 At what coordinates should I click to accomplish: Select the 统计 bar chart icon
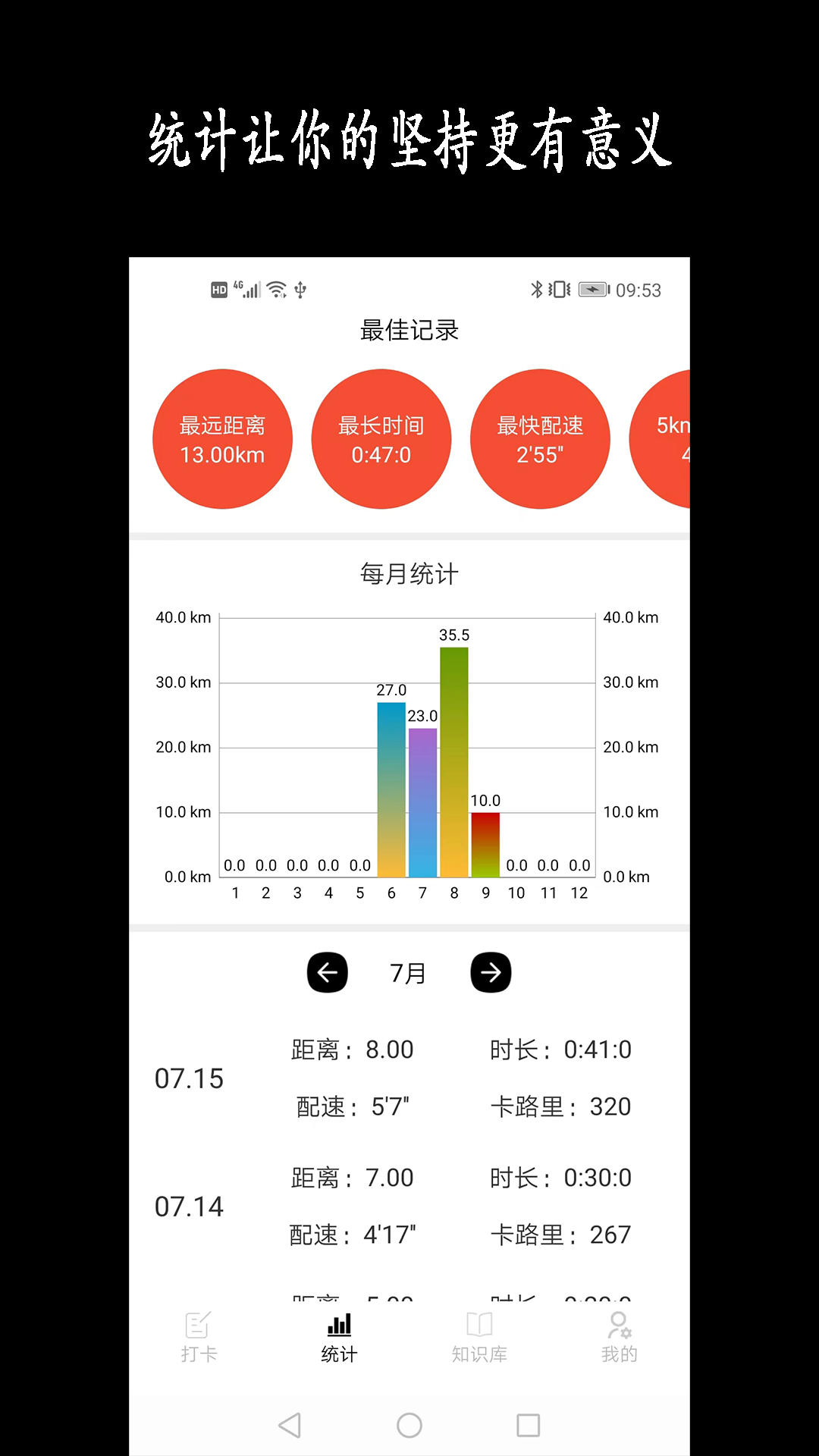(337, 1323)
